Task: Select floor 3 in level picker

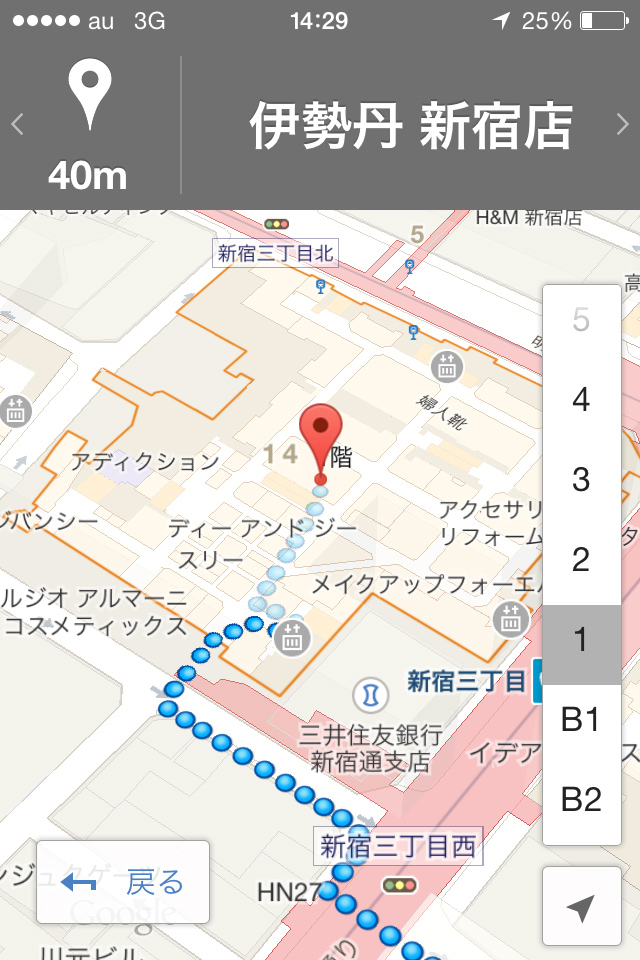Action: click(x=581, y=480)
